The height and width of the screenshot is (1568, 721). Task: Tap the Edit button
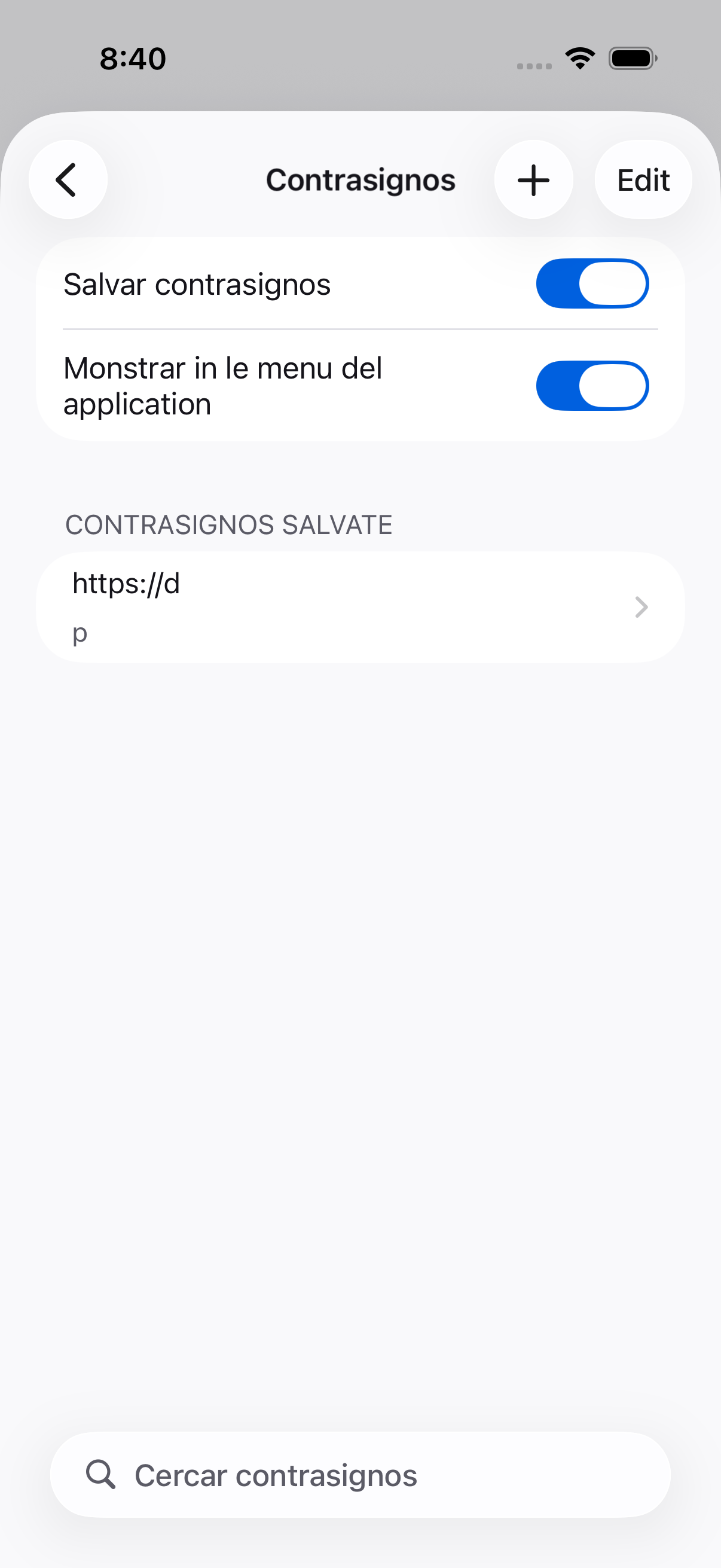point(643,179)
